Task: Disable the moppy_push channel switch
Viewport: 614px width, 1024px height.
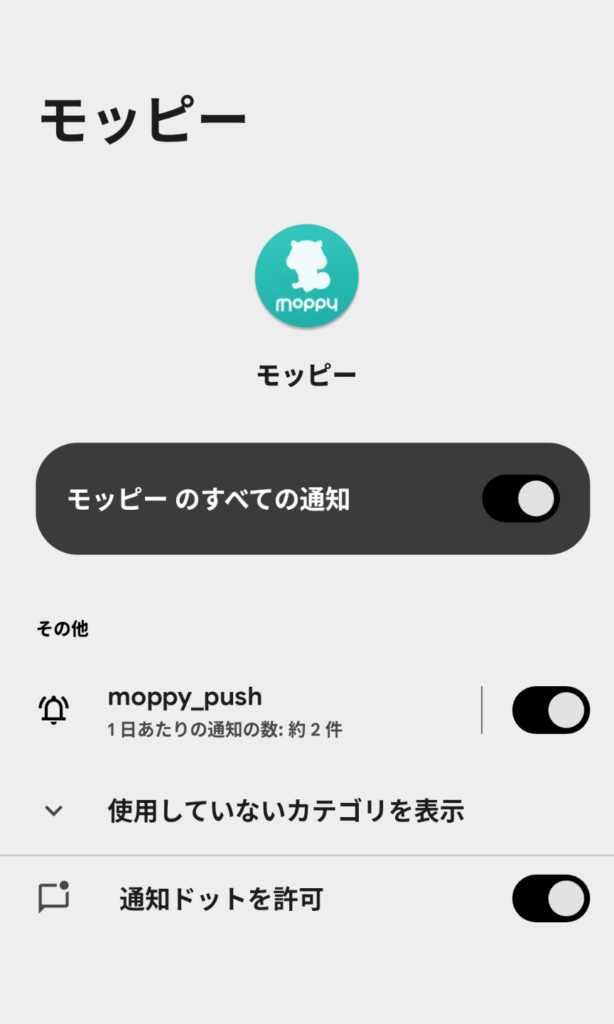Action: point(550,710)
